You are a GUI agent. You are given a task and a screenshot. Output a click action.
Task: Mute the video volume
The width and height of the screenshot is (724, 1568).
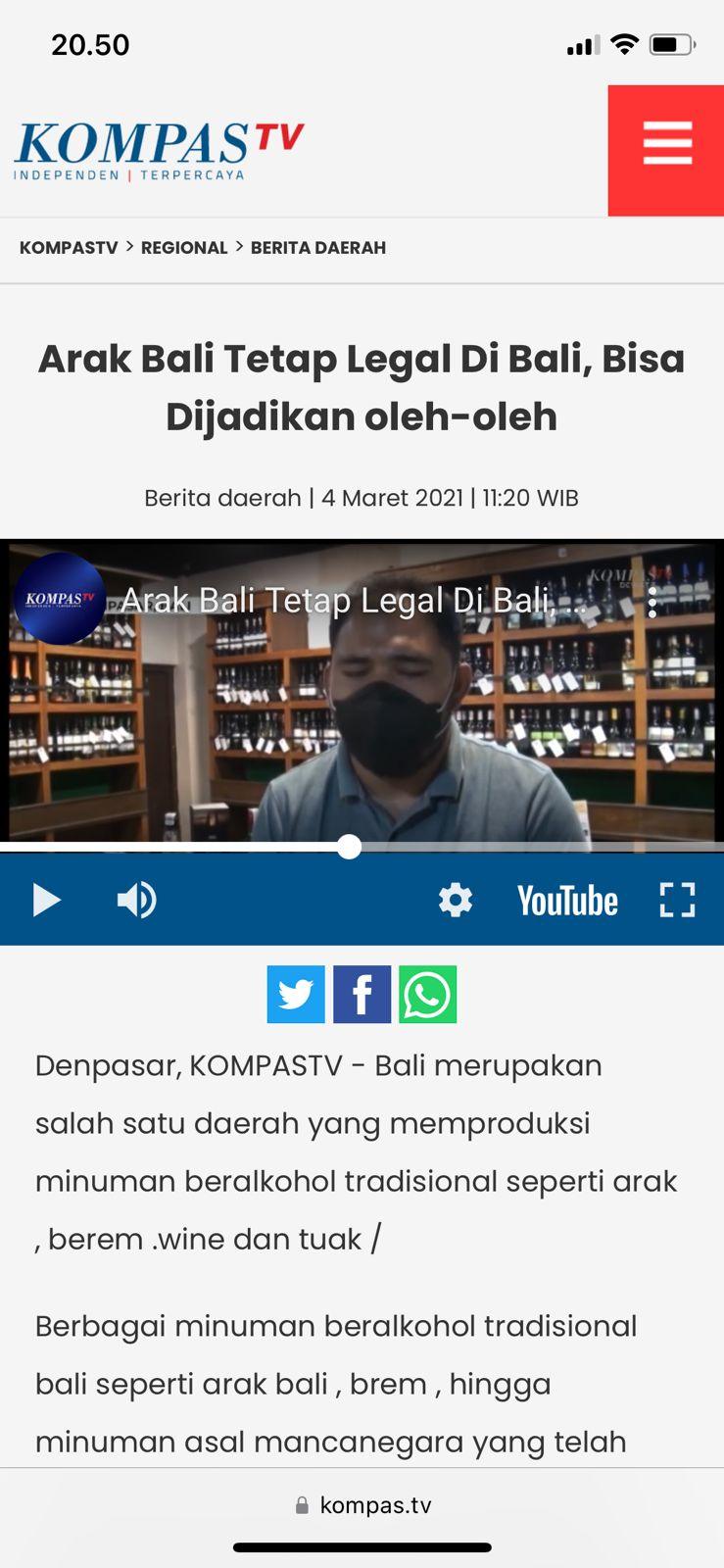tap(136, 900)
